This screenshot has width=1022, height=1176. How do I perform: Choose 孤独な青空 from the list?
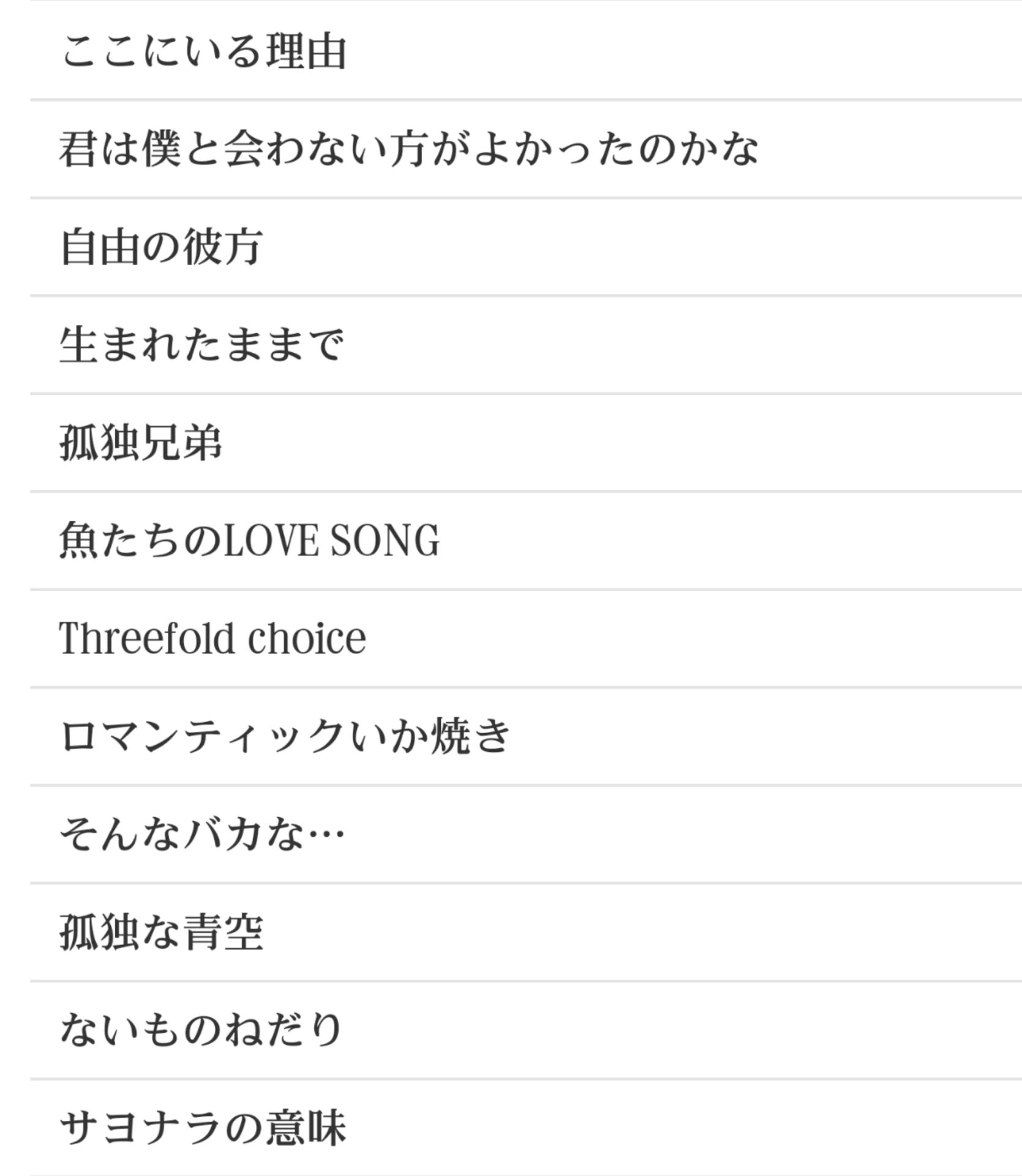pos(162,932)
